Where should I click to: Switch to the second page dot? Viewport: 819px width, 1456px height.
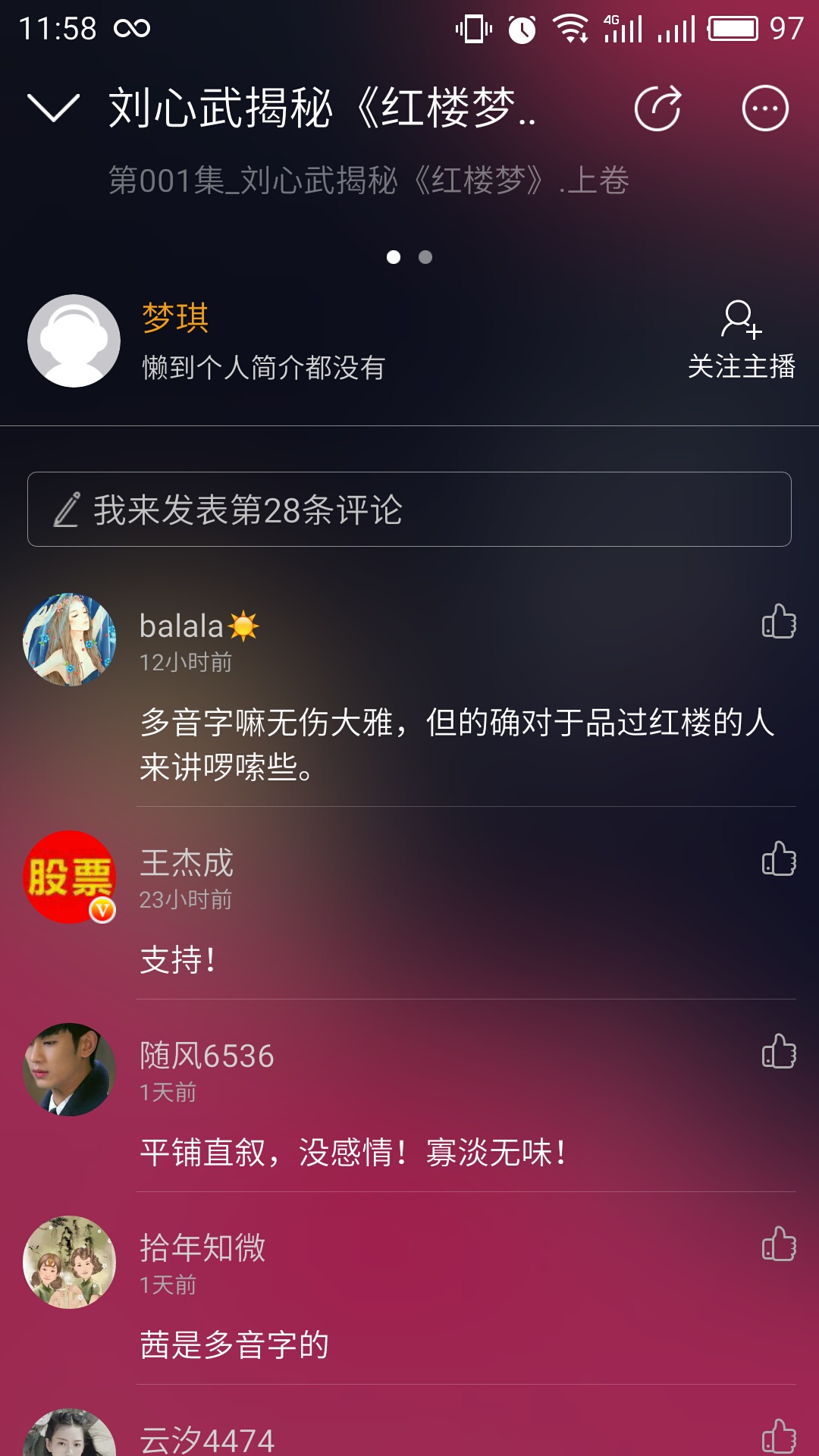tap(425, 258)
